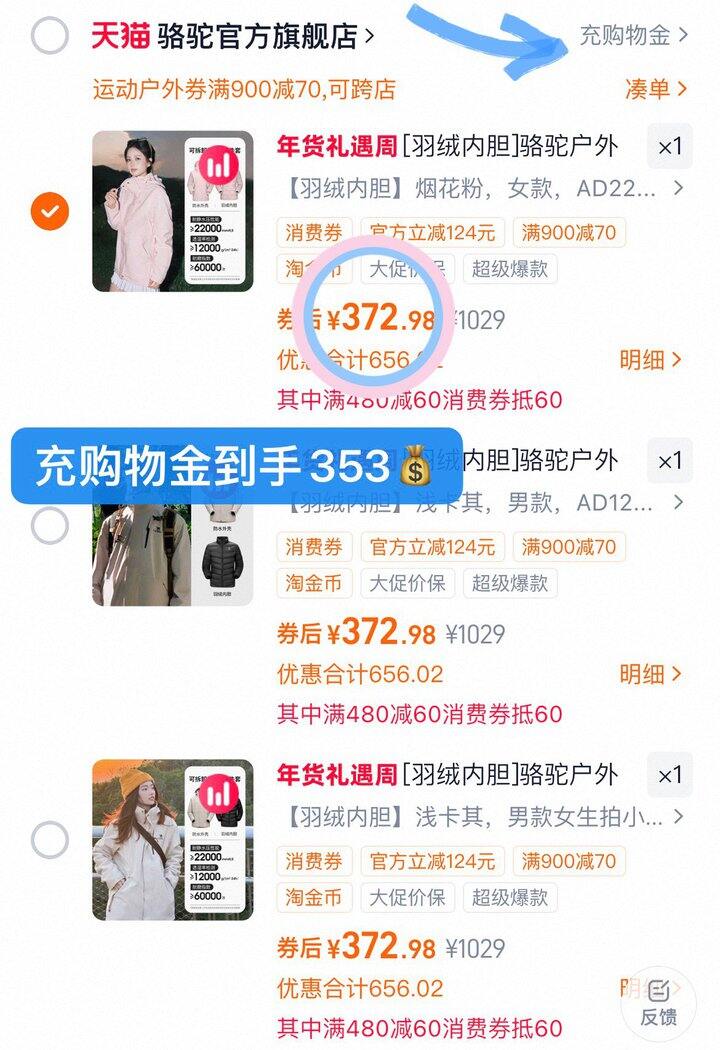View 明细 for the 浅卡其 男款 AD12 jacket
Screen dimensions: 720x1050
(x=650, y=674)
